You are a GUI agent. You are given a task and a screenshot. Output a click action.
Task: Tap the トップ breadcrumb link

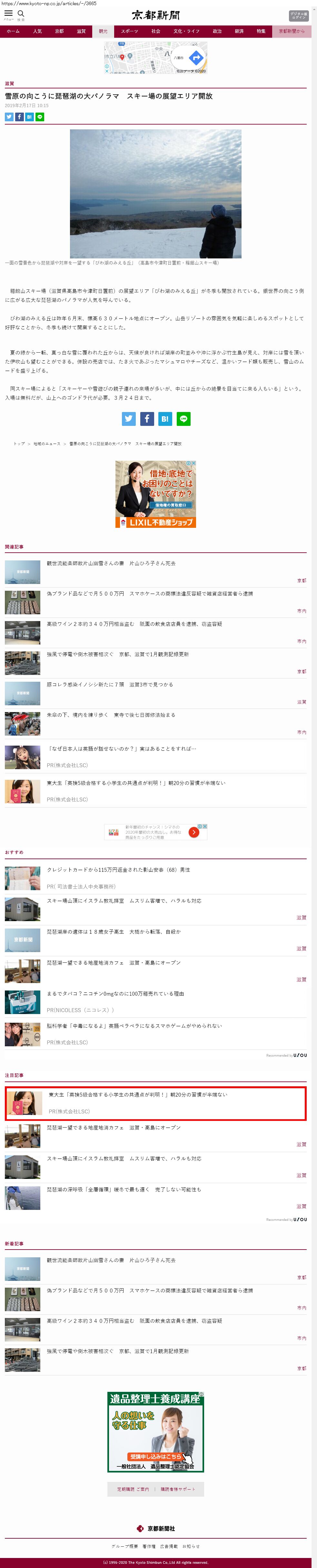(19, 444)
